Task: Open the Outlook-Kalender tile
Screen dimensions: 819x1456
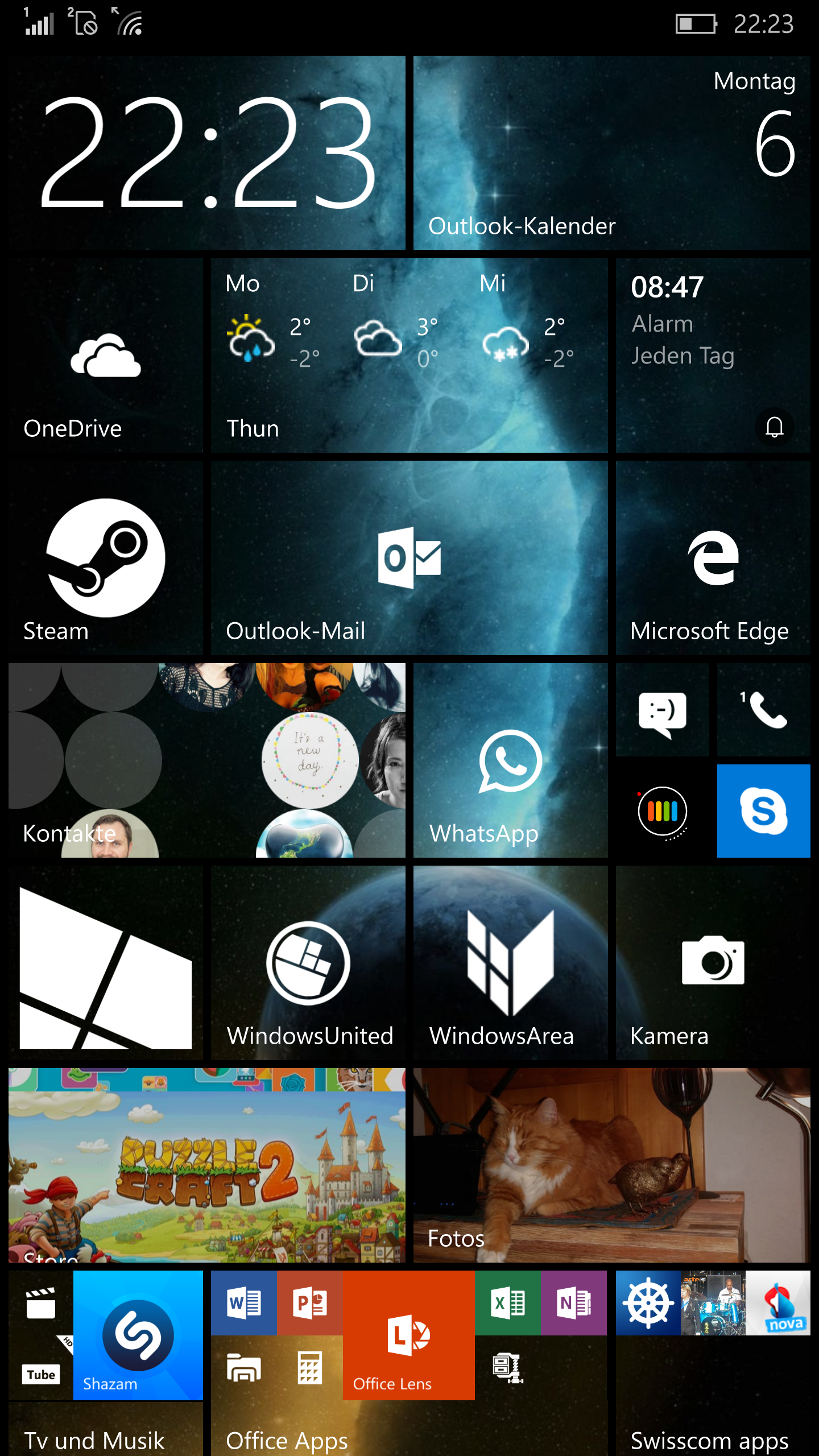Action: (x=611, y=152)
